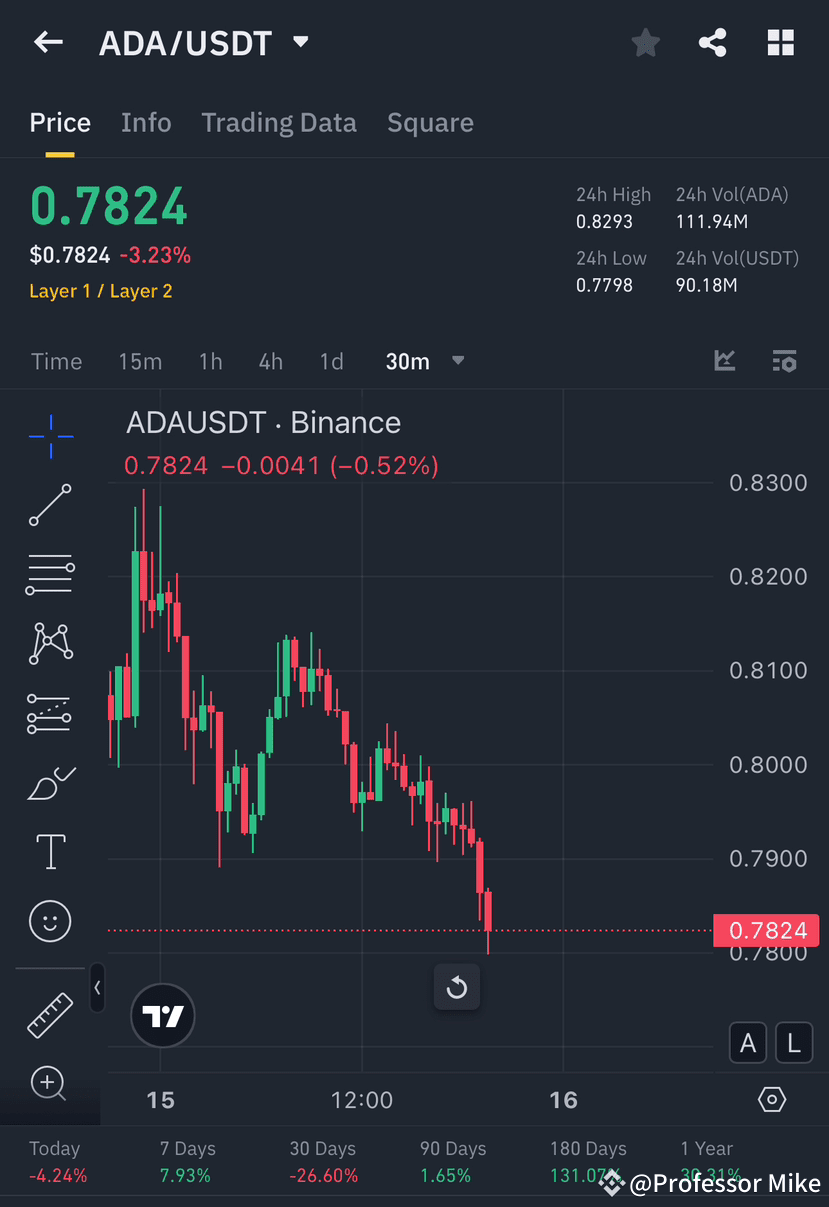The height and width of the screenshot is (1207, 829).
Task: Select the text annotation tool
Action: click(50, 851)
